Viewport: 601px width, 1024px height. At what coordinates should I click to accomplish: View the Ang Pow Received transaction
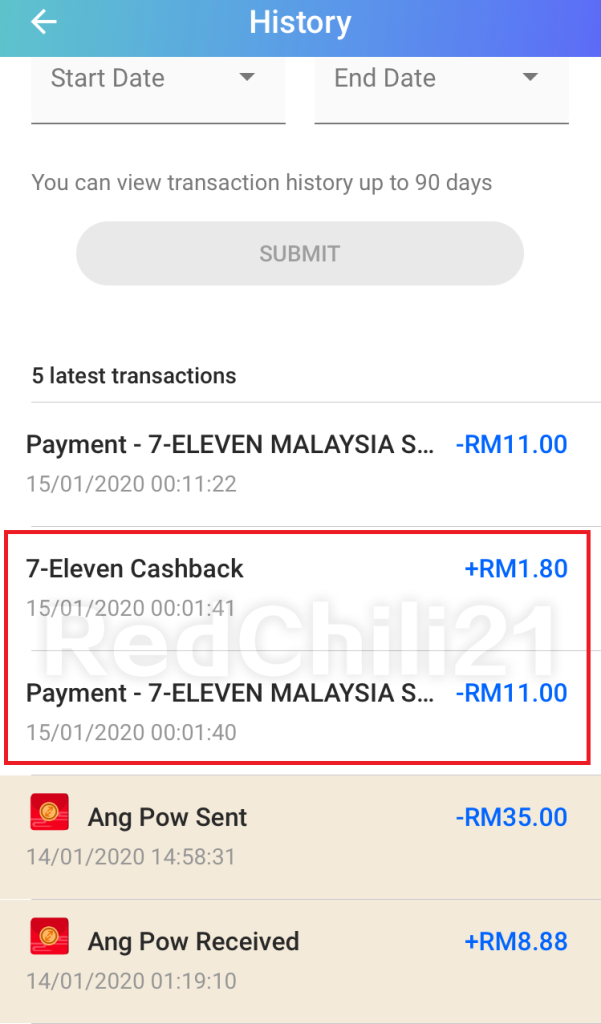coord(297,959)
